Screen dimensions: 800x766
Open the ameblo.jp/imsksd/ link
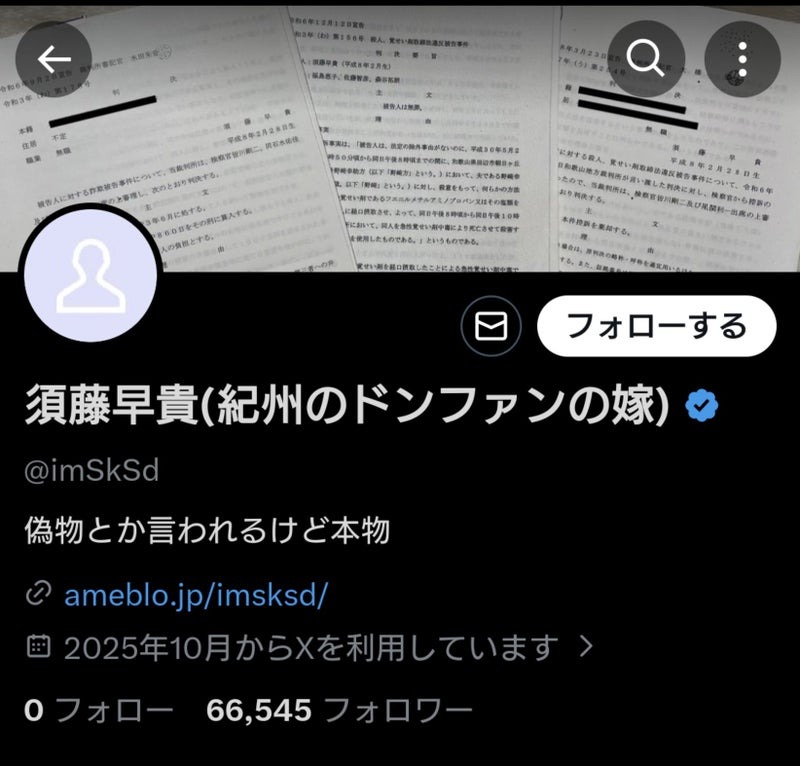tap(196, 595)
